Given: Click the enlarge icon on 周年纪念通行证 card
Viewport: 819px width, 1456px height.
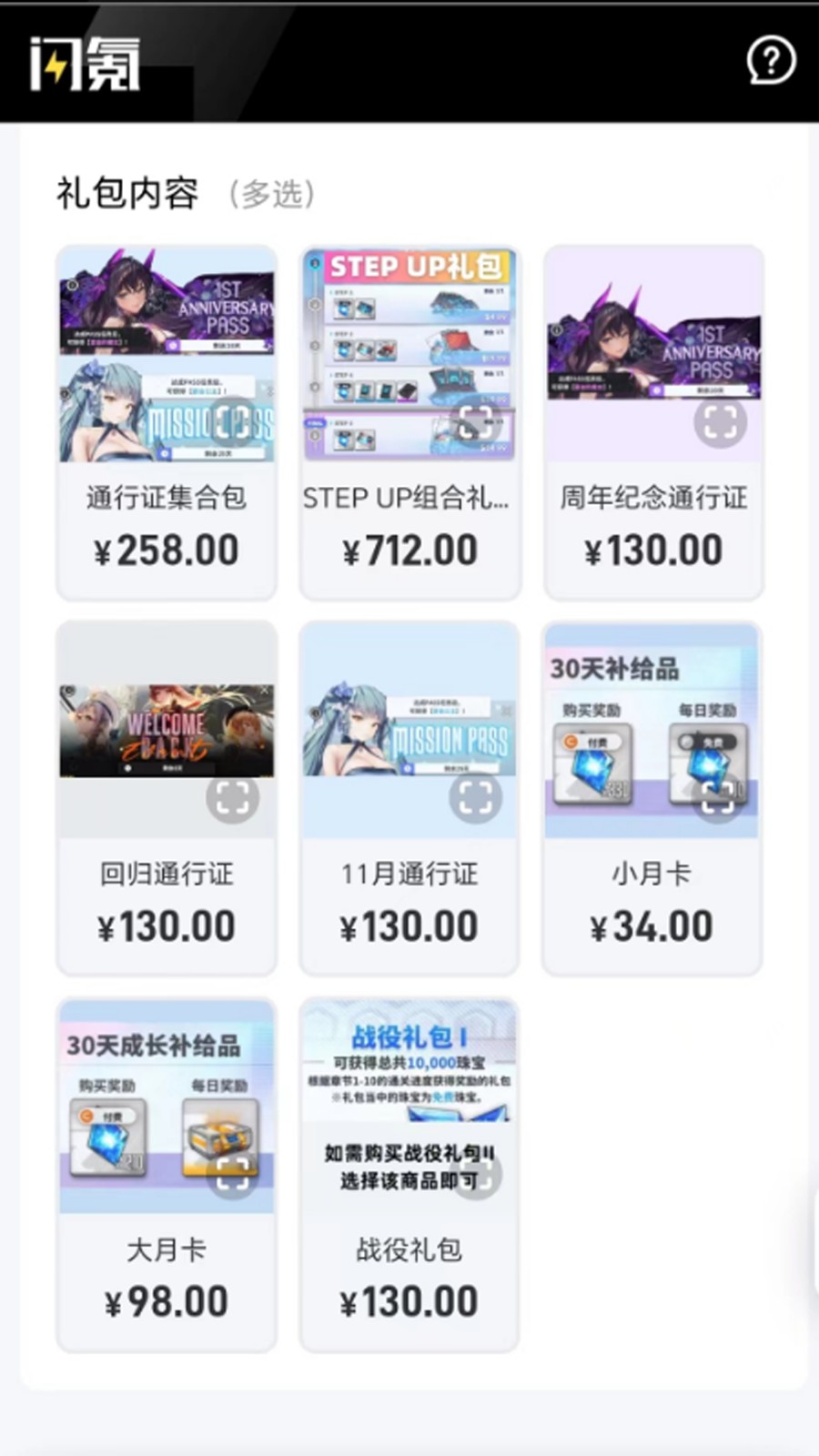Looking at the screenshot, I should [721, 422].
